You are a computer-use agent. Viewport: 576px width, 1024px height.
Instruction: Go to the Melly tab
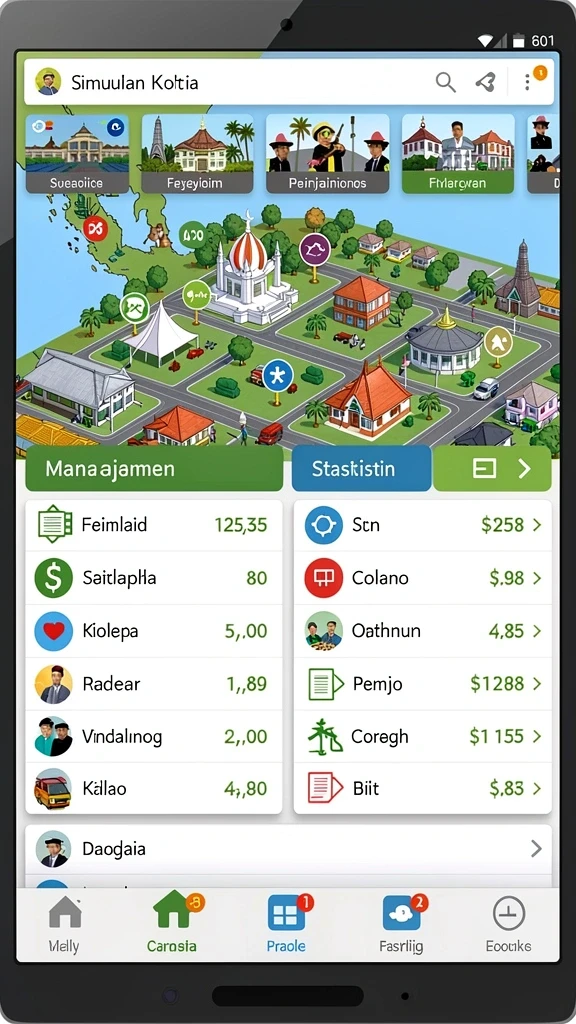64,923
